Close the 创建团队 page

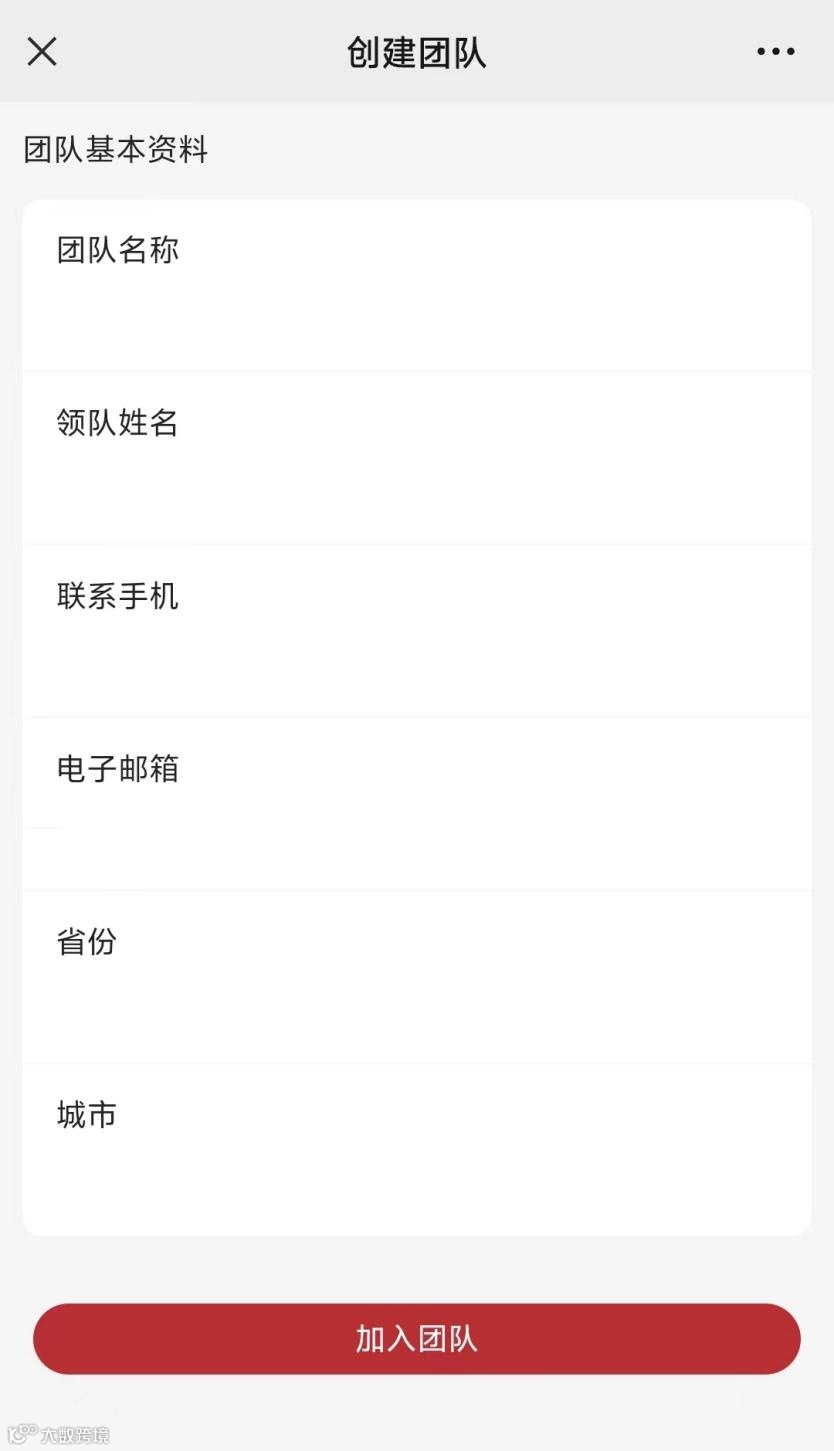[42, 51]
